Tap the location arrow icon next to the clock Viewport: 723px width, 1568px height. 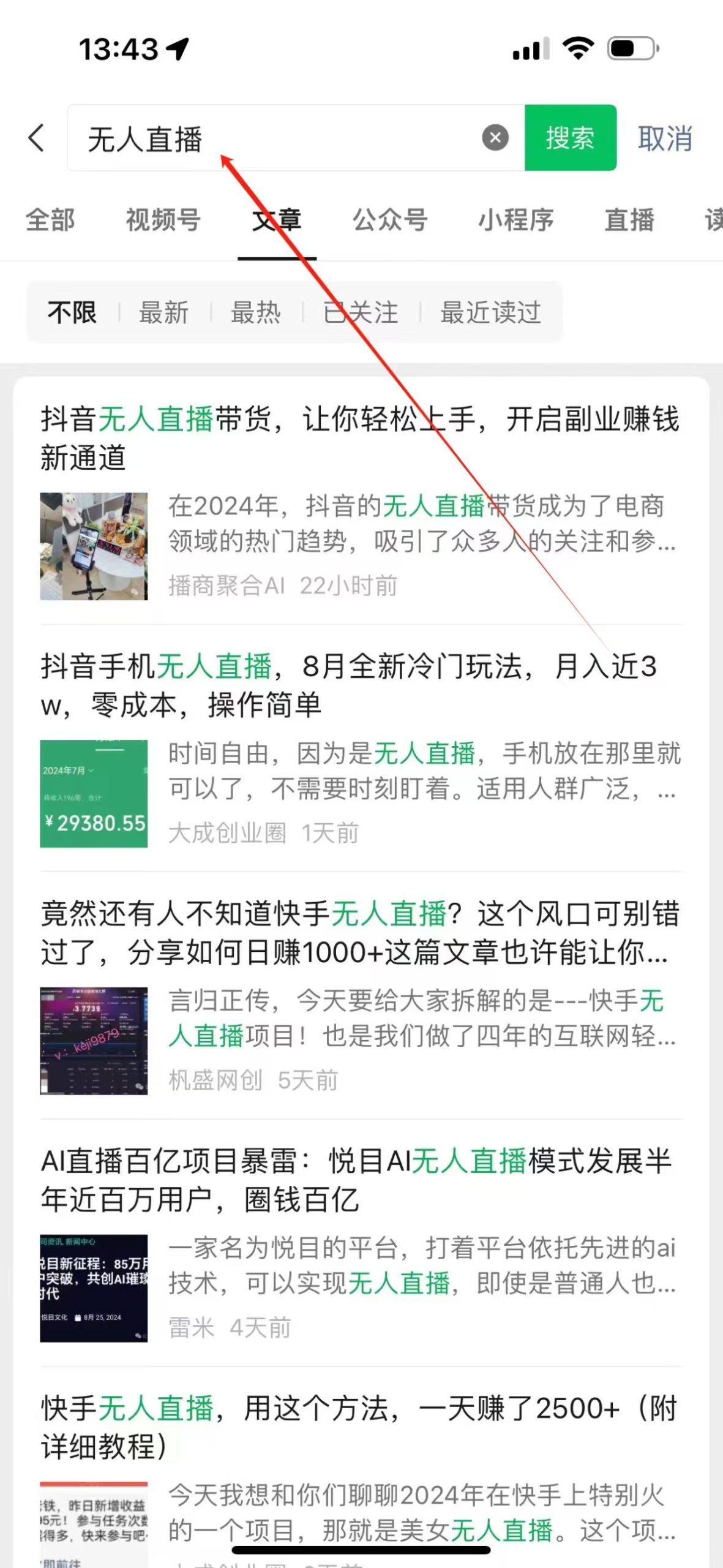click(x=176, y=48)
